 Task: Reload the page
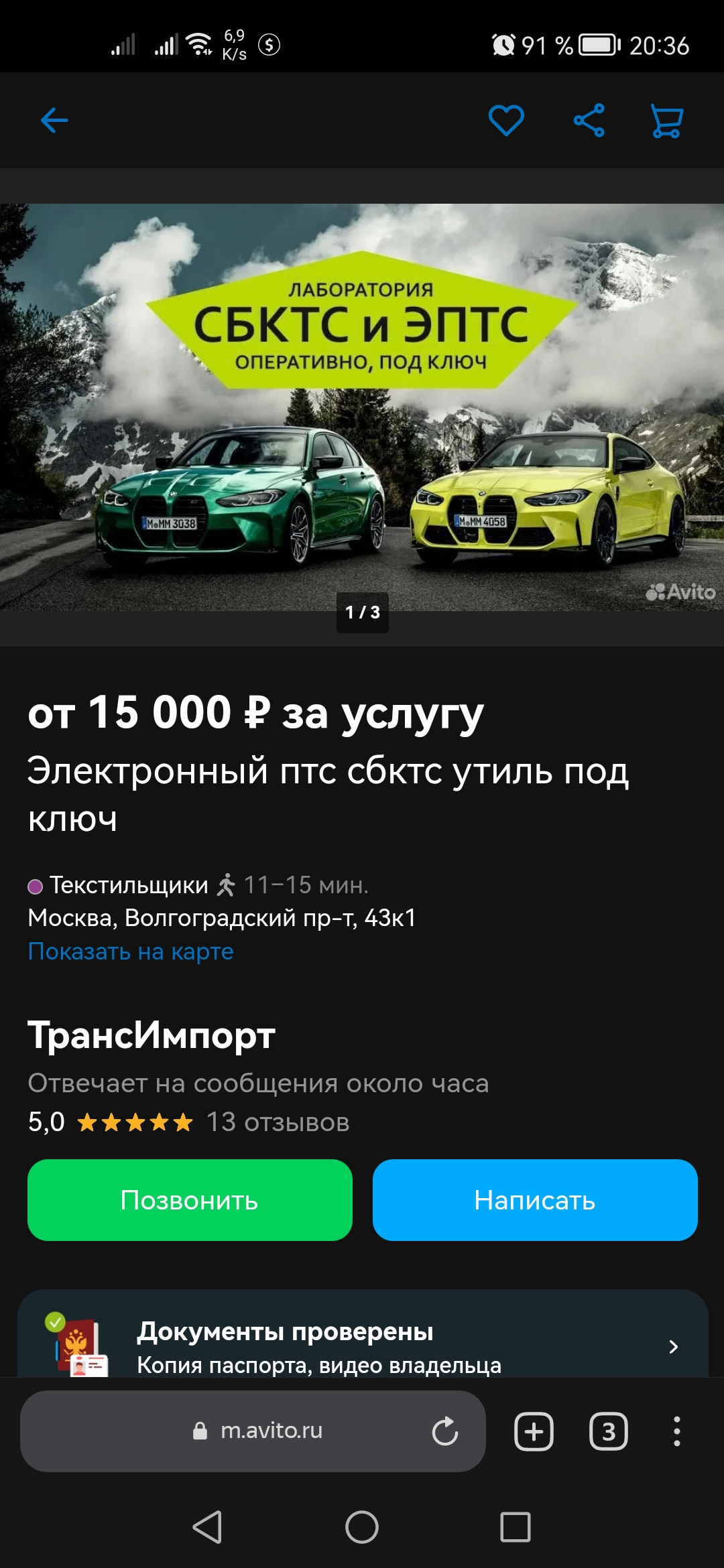(445, 1431)
